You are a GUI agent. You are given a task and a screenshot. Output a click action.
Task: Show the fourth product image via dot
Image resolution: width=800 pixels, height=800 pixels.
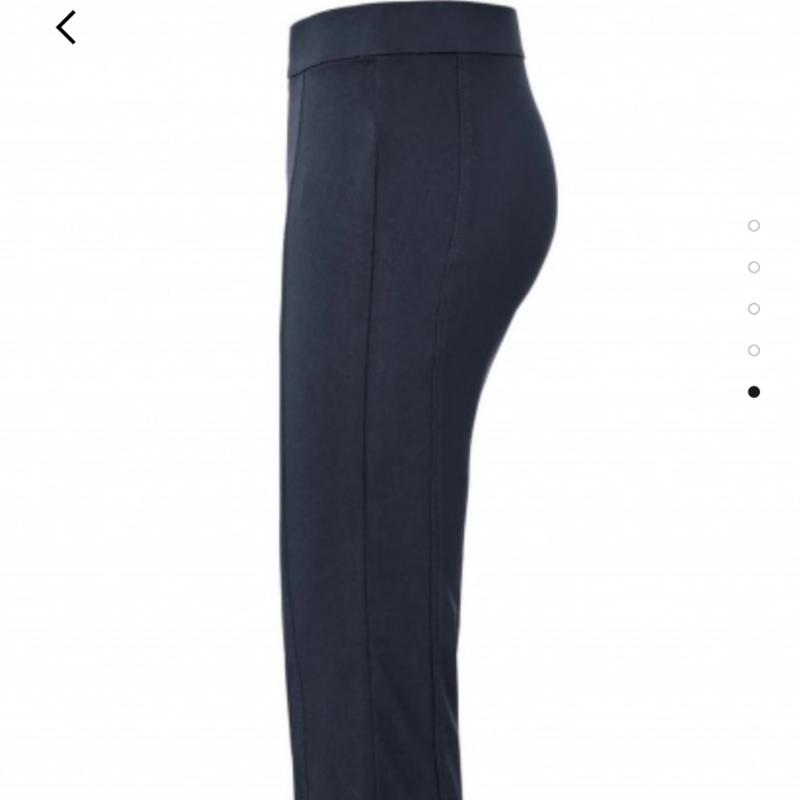(x=754, y=350)
